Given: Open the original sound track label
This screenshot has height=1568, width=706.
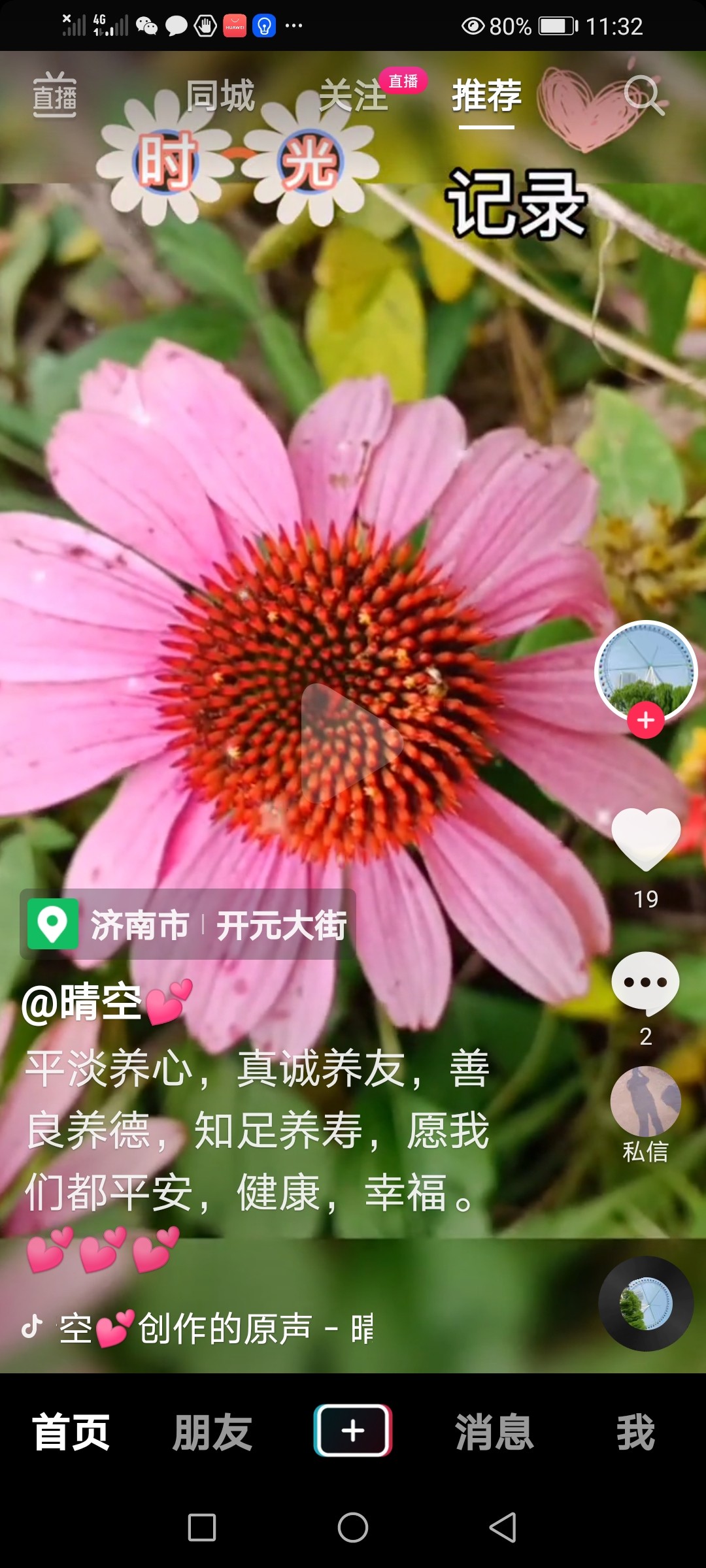Looking at the screenshot, I should pos(216,1328).
